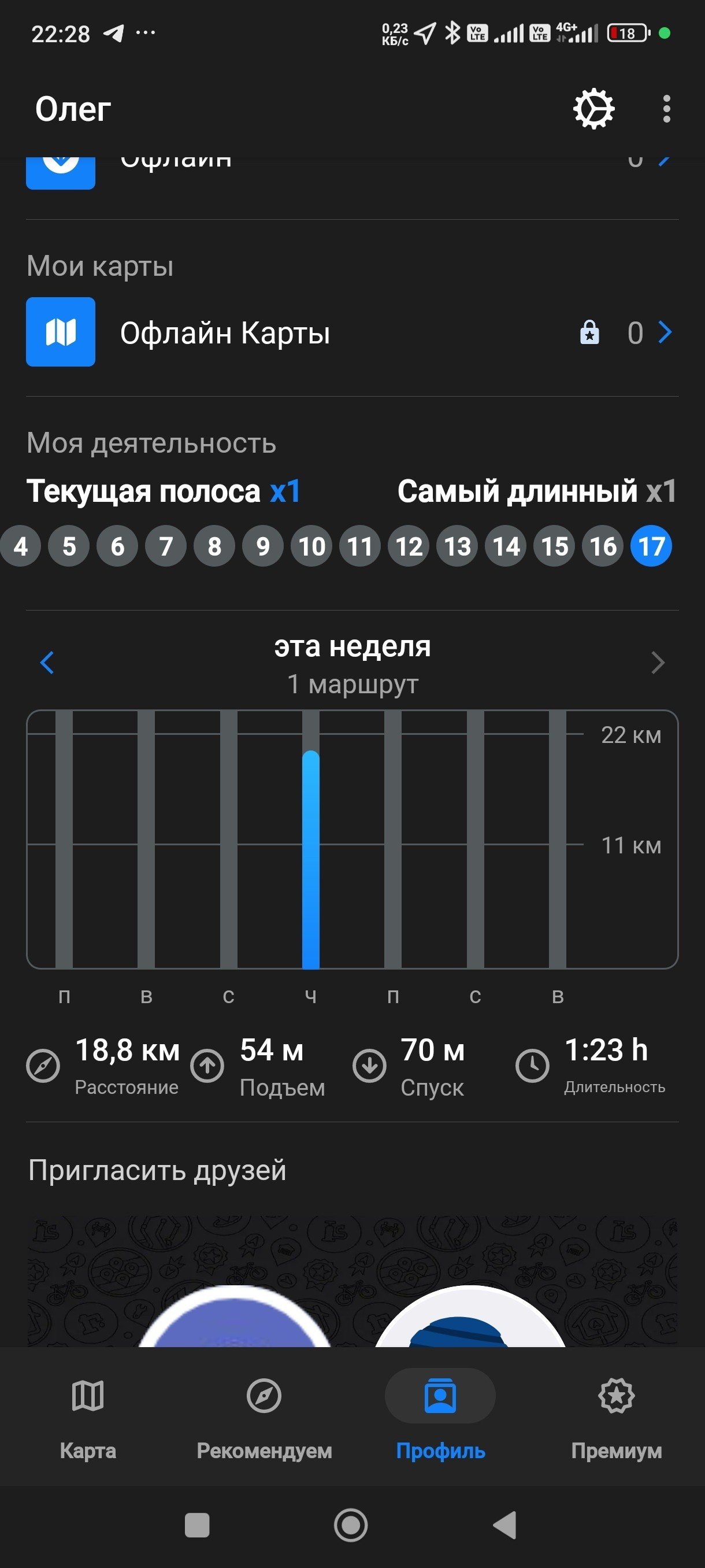Tap the system home button
The image size is (705, 1568).
[351, 1525]
